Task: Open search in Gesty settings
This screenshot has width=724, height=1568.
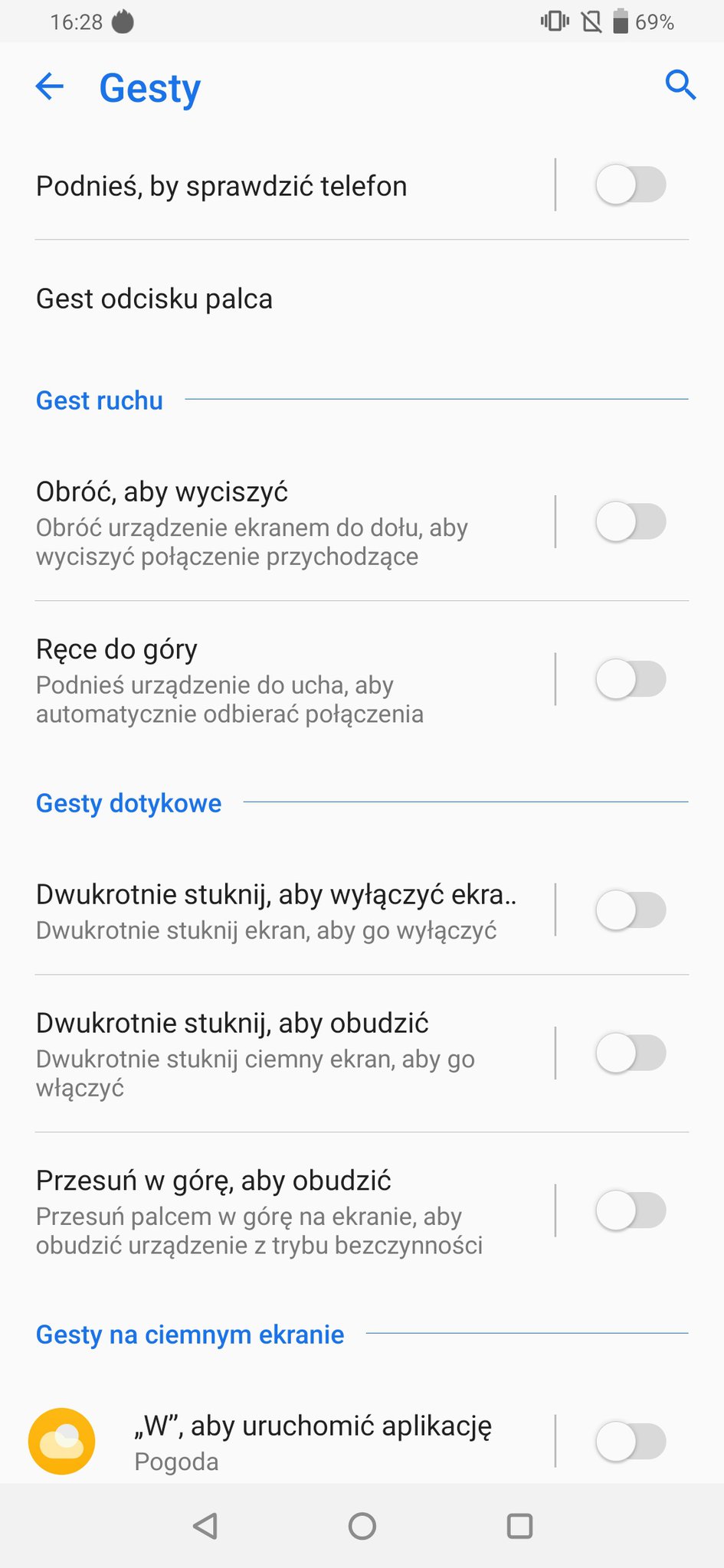Action: pyautogui.click(x=680, y=85)
